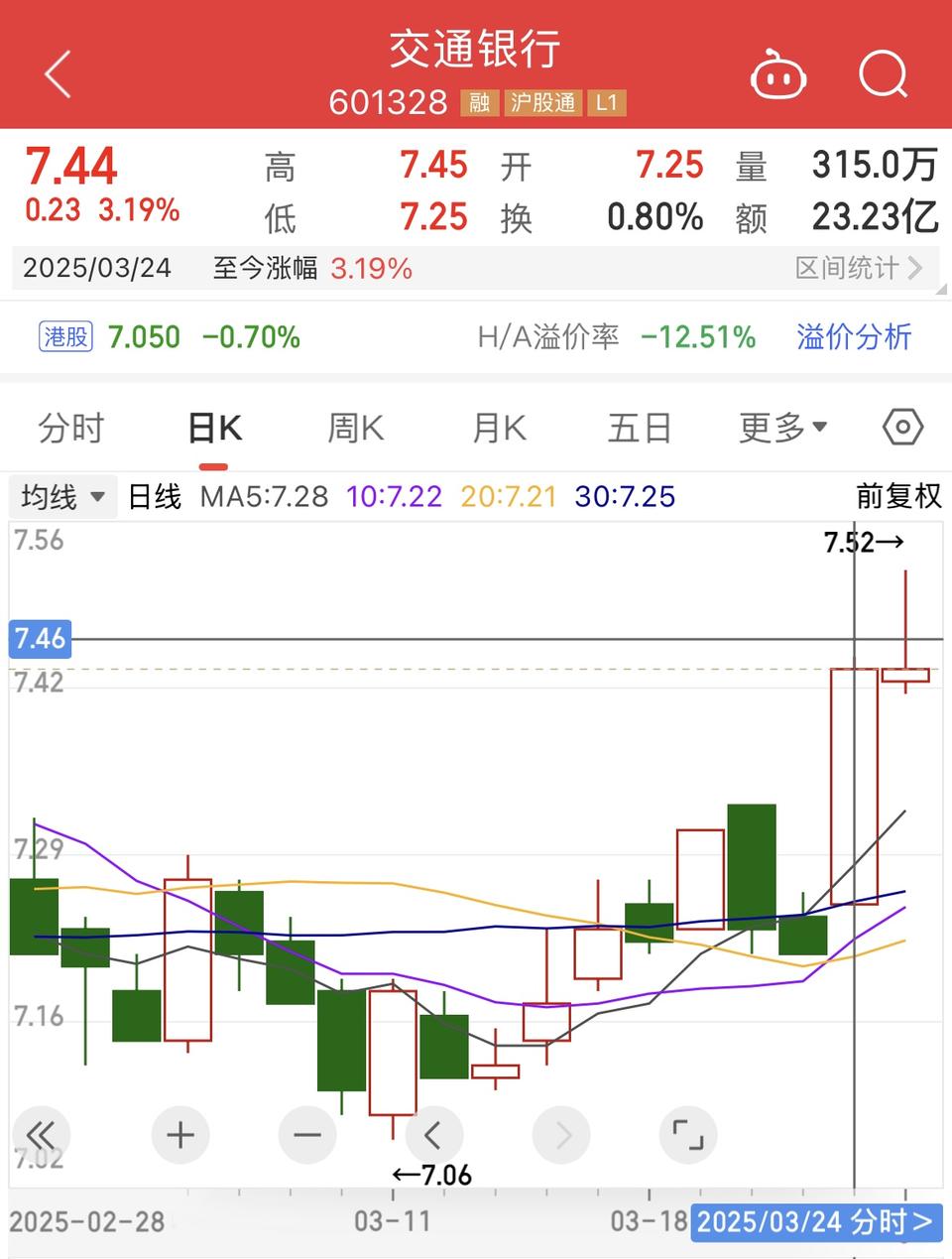952x1259 pixels.
Task: Switch to the 周K tab
Action: click(355, 429)
